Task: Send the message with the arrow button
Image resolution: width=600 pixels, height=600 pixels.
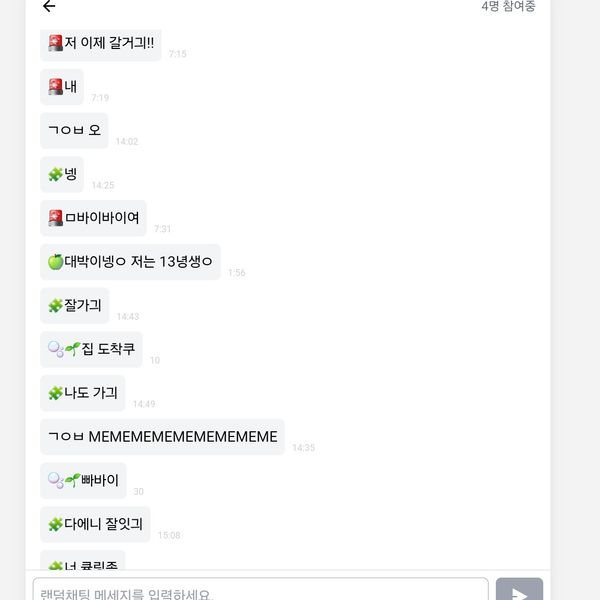Action: click(519, 591)
